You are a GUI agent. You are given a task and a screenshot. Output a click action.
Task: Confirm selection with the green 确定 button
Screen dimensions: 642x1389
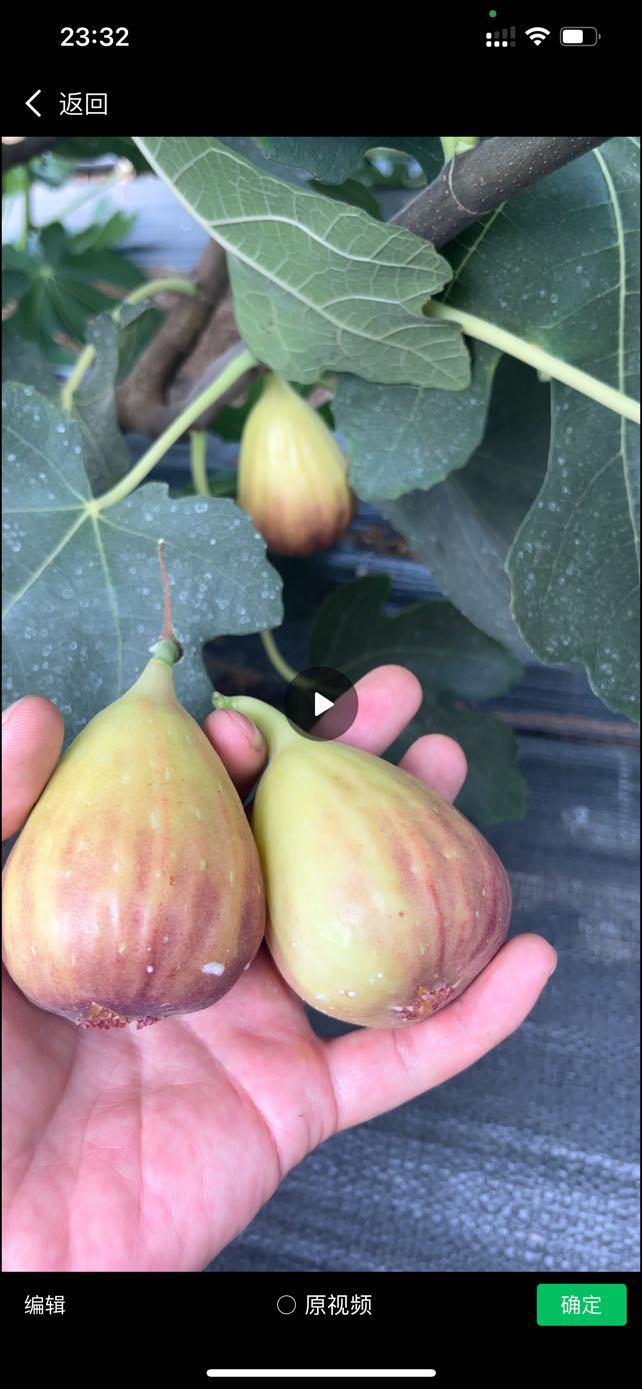click(x=581, y=1305)
